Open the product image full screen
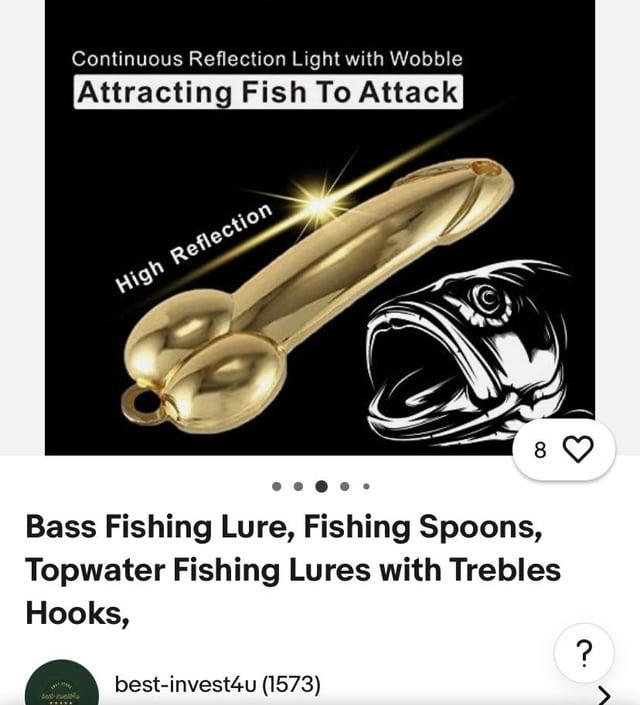640x705 pixels. pyautogui.click(x=320, y=230)
